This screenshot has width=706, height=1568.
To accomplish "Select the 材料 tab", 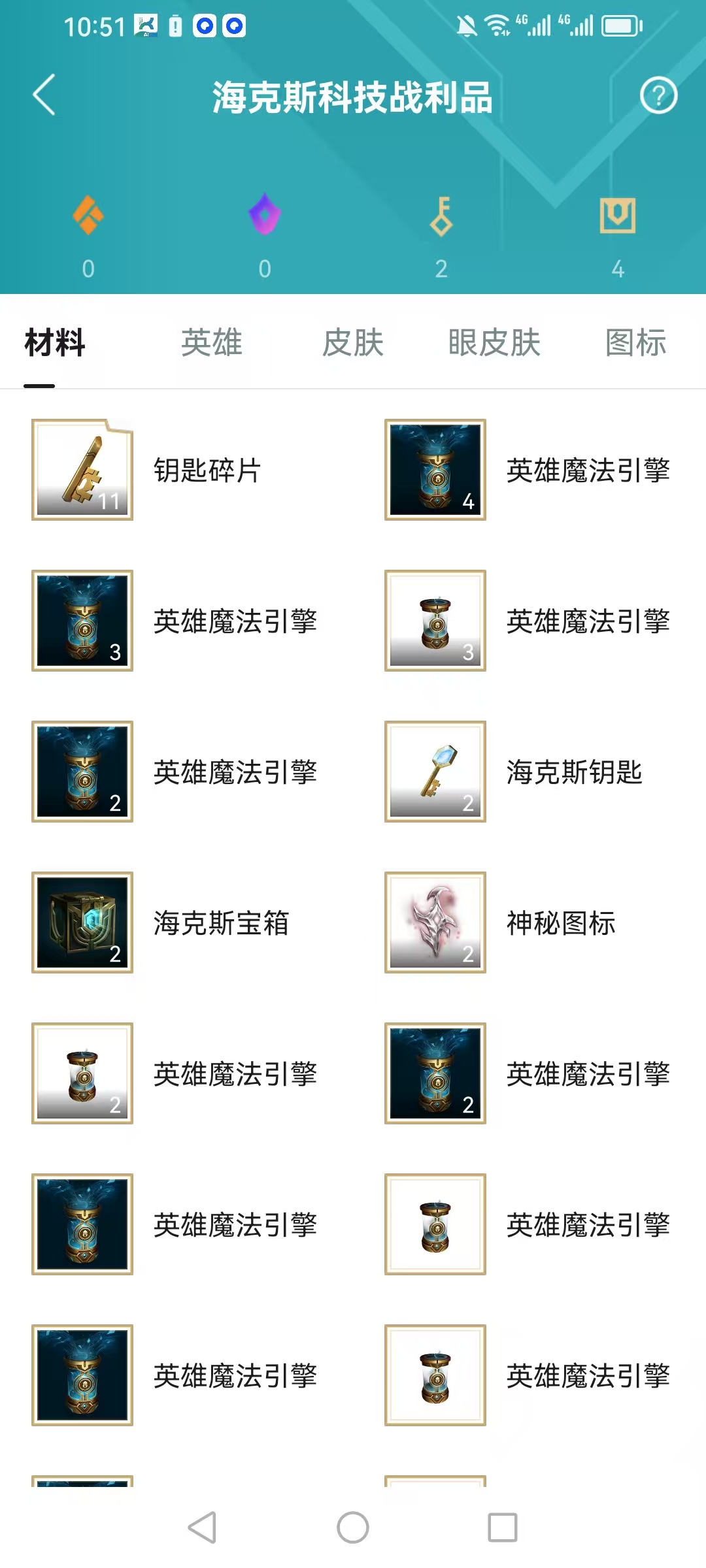I will coord(55,342).
